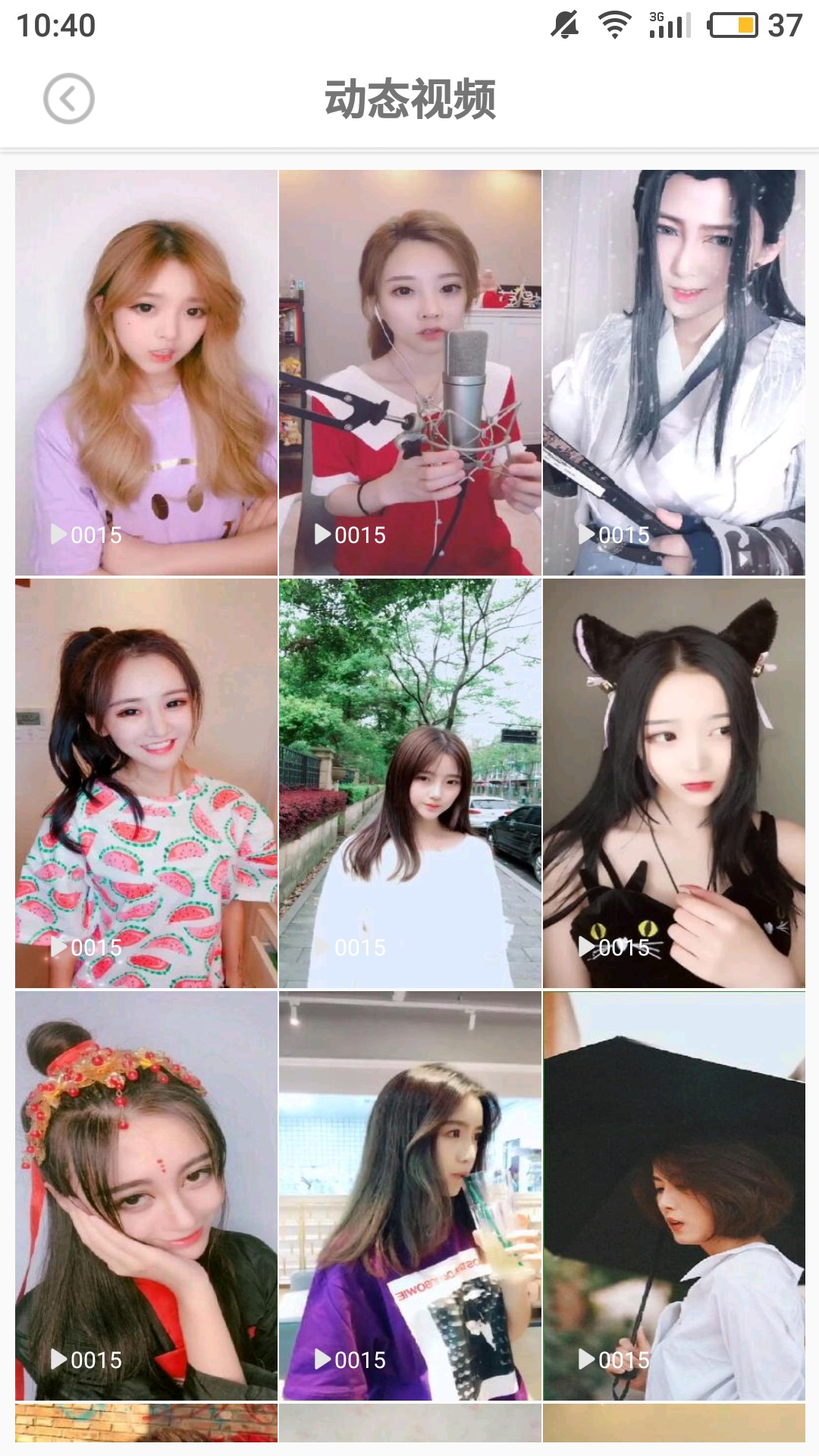819x1456 pixels.
Task: Open the outdoor tree-lined street video
Action: coord(410,783)
